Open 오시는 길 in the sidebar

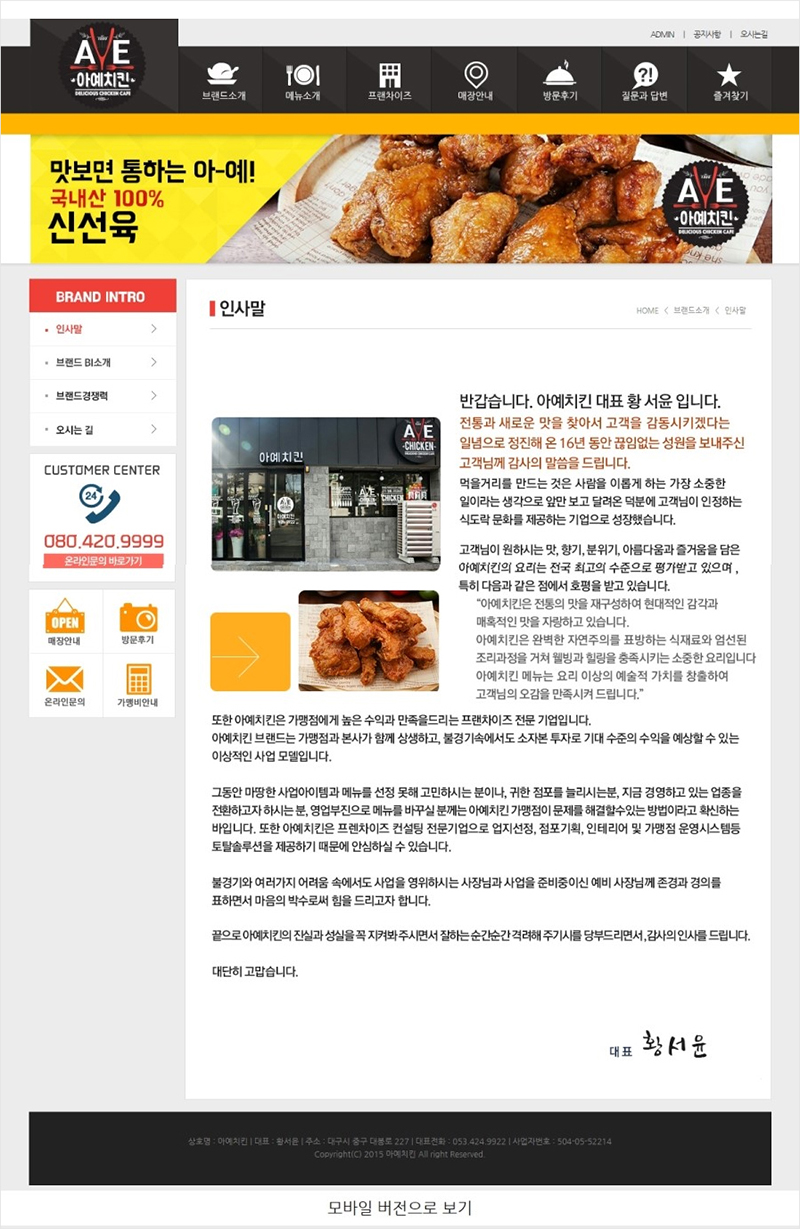(103, 430)
